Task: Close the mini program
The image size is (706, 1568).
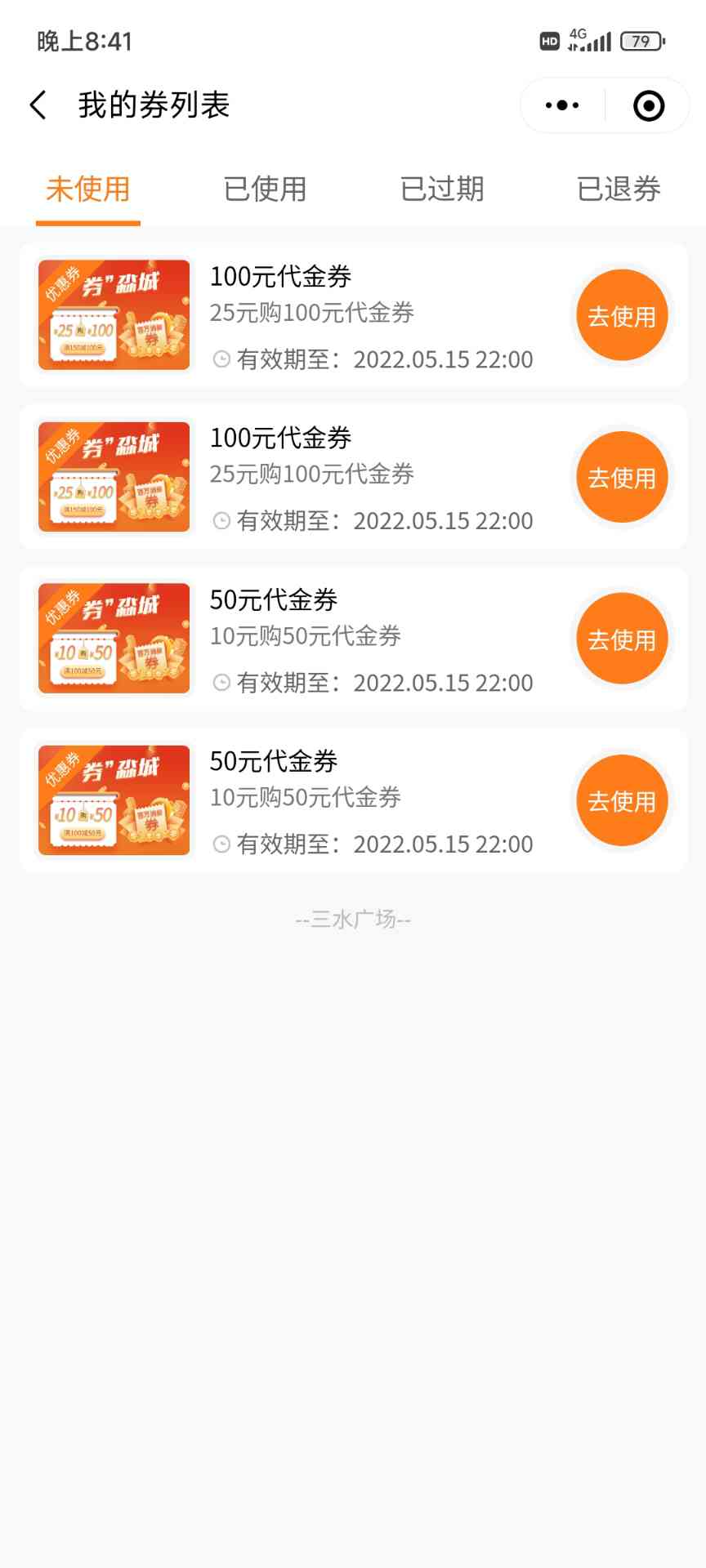Action: pyautogui.click(x=649, y=105)
